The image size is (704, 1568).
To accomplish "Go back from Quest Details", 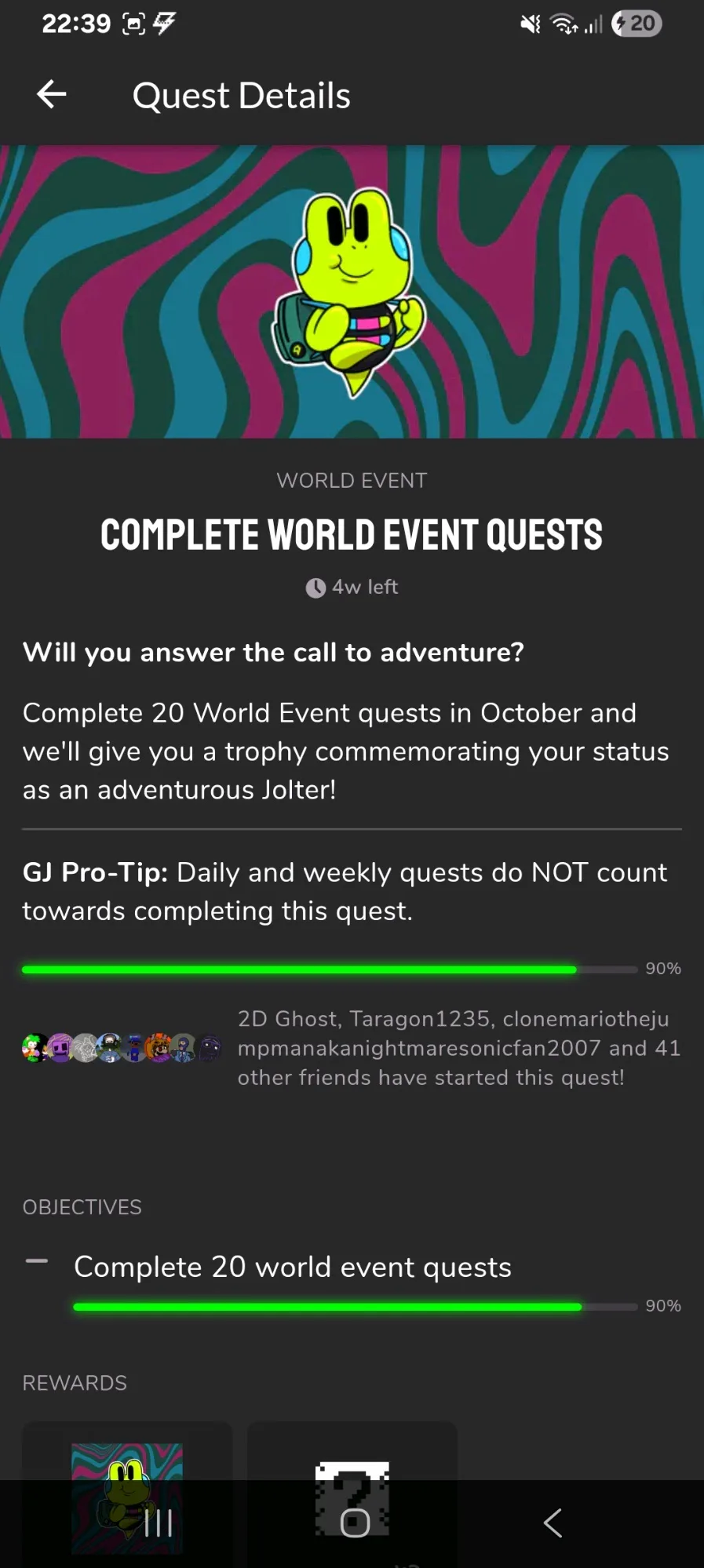I will [52, 95].
